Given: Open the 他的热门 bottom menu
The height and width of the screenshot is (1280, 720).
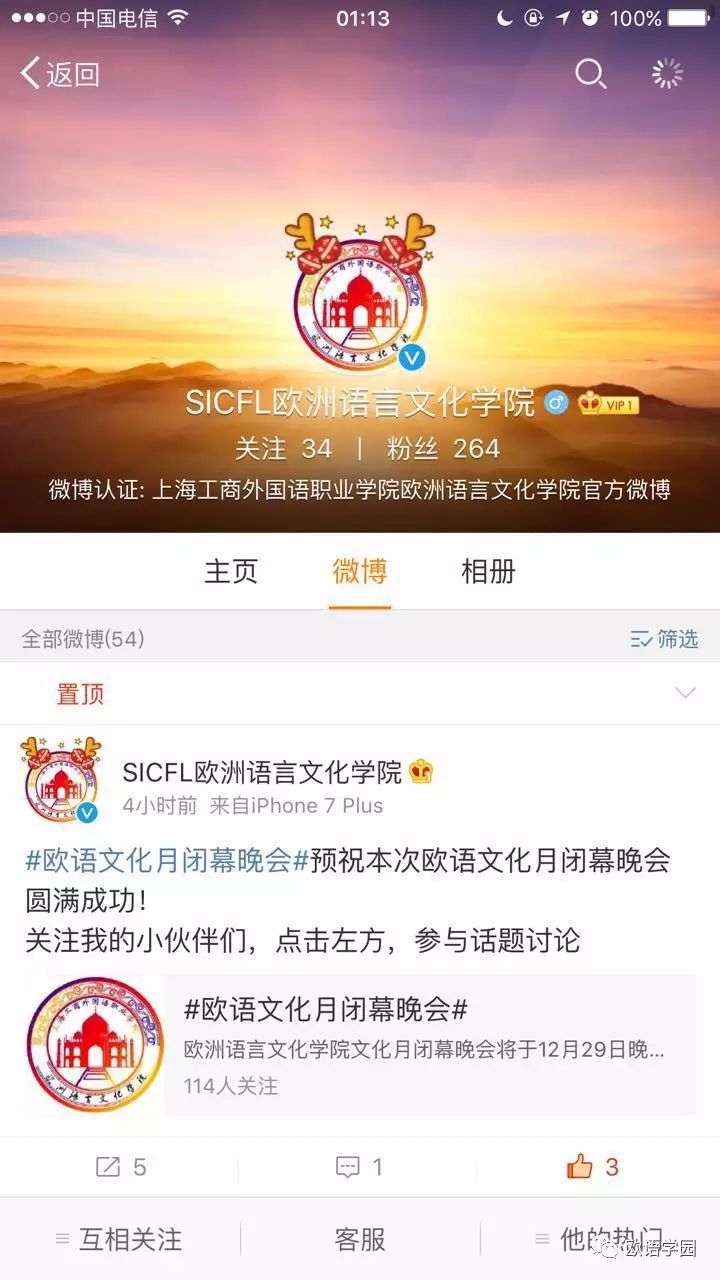Looking at the screenshot, I should coord(598,1240).
